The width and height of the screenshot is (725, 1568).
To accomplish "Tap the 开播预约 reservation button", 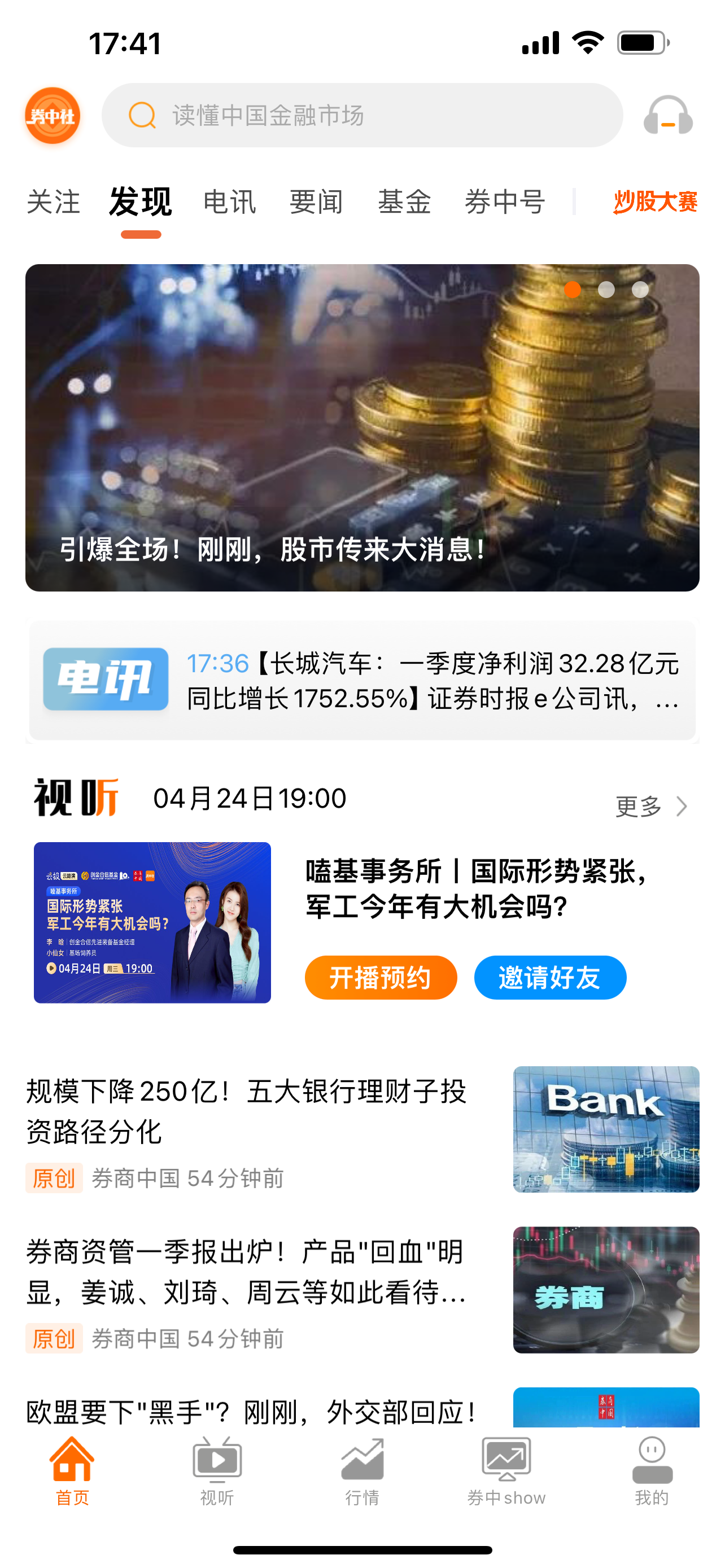I will [x=380, y=977].
